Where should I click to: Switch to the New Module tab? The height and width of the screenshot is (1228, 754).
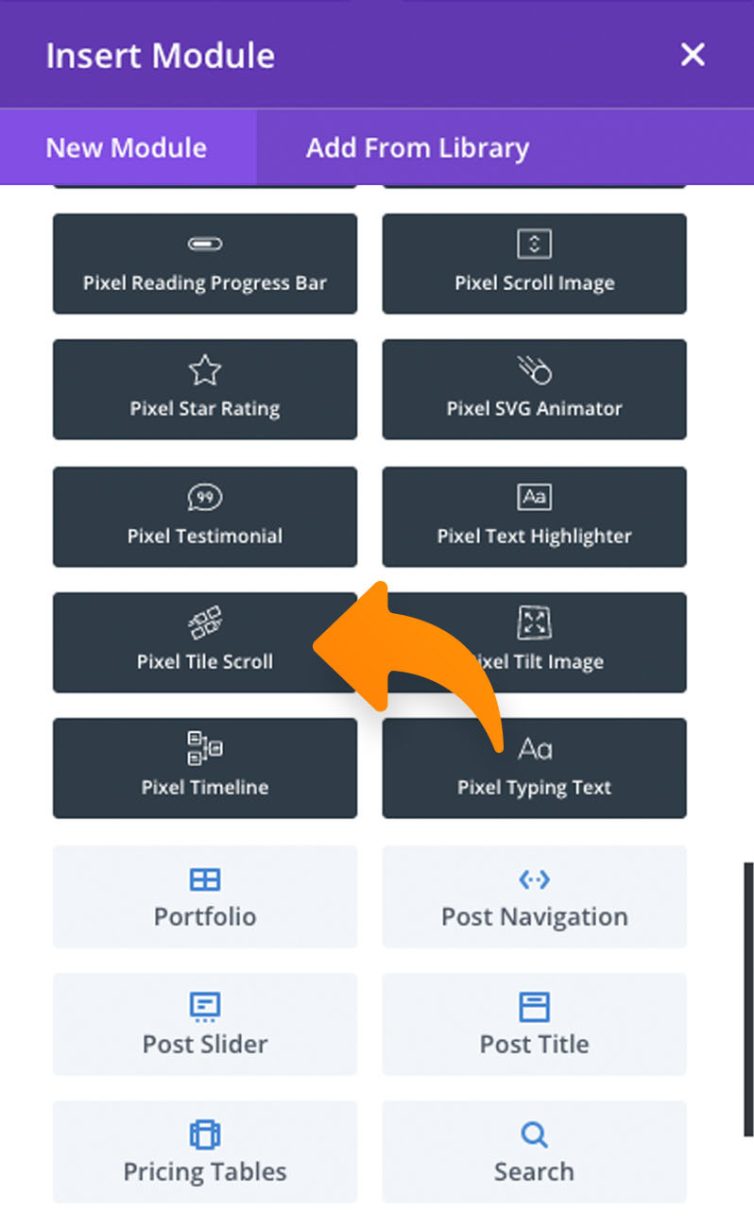[124, 147]
